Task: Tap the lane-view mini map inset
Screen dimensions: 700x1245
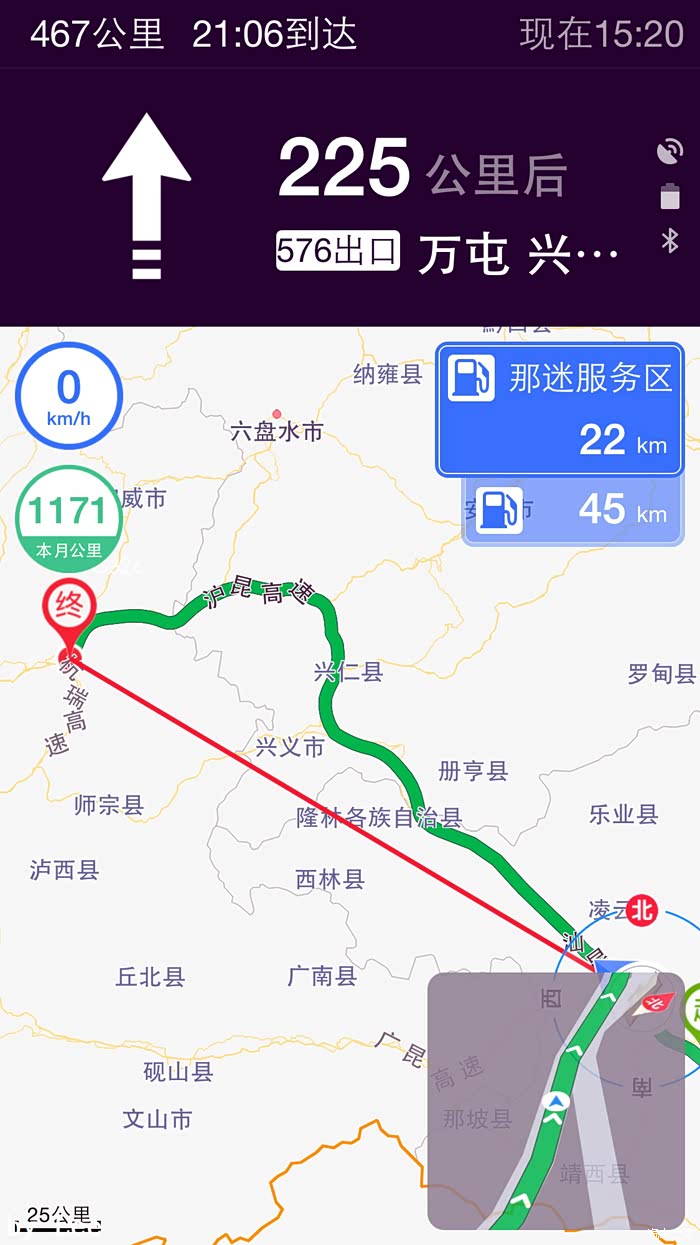Action: click(x=556, y=1101)
